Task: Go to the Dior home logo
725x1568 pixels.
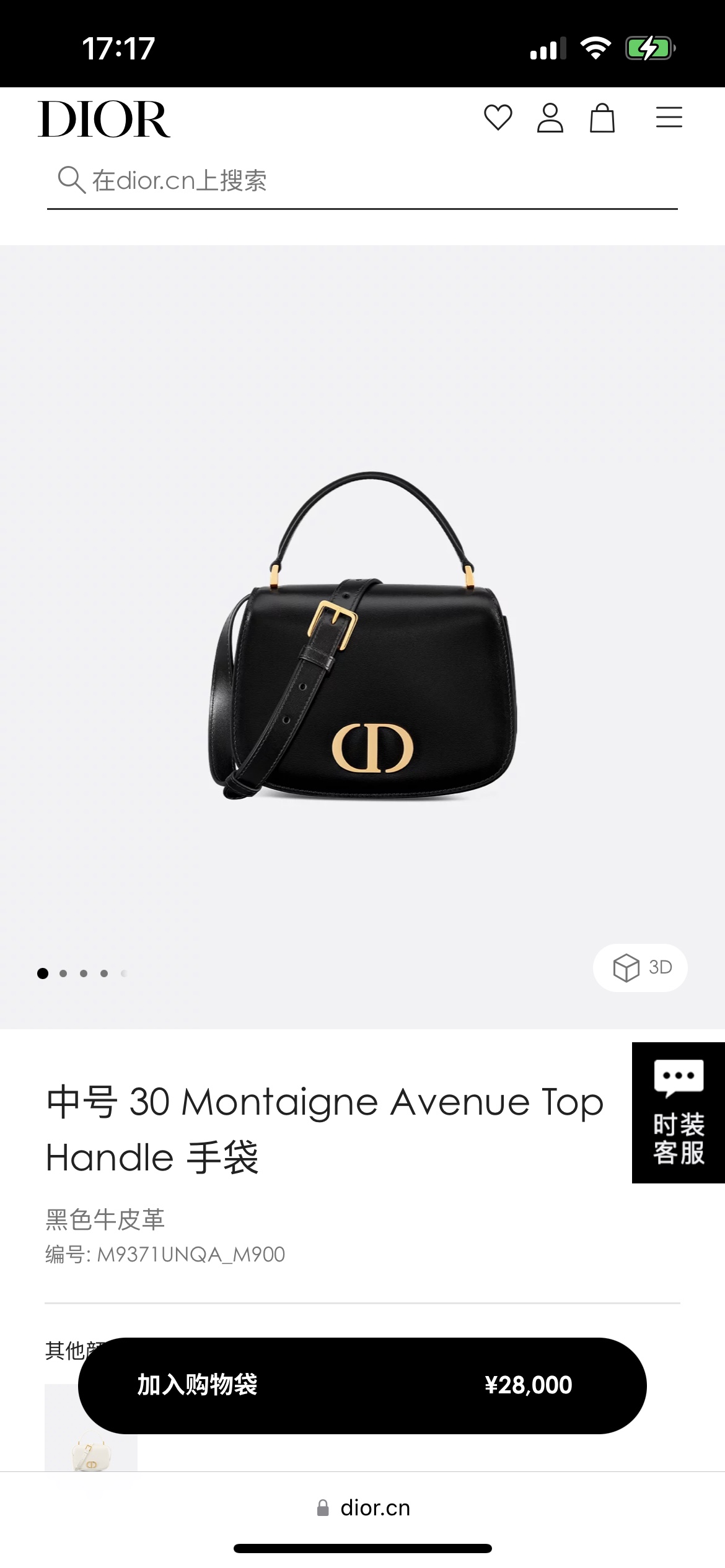Action: (104, 119)
